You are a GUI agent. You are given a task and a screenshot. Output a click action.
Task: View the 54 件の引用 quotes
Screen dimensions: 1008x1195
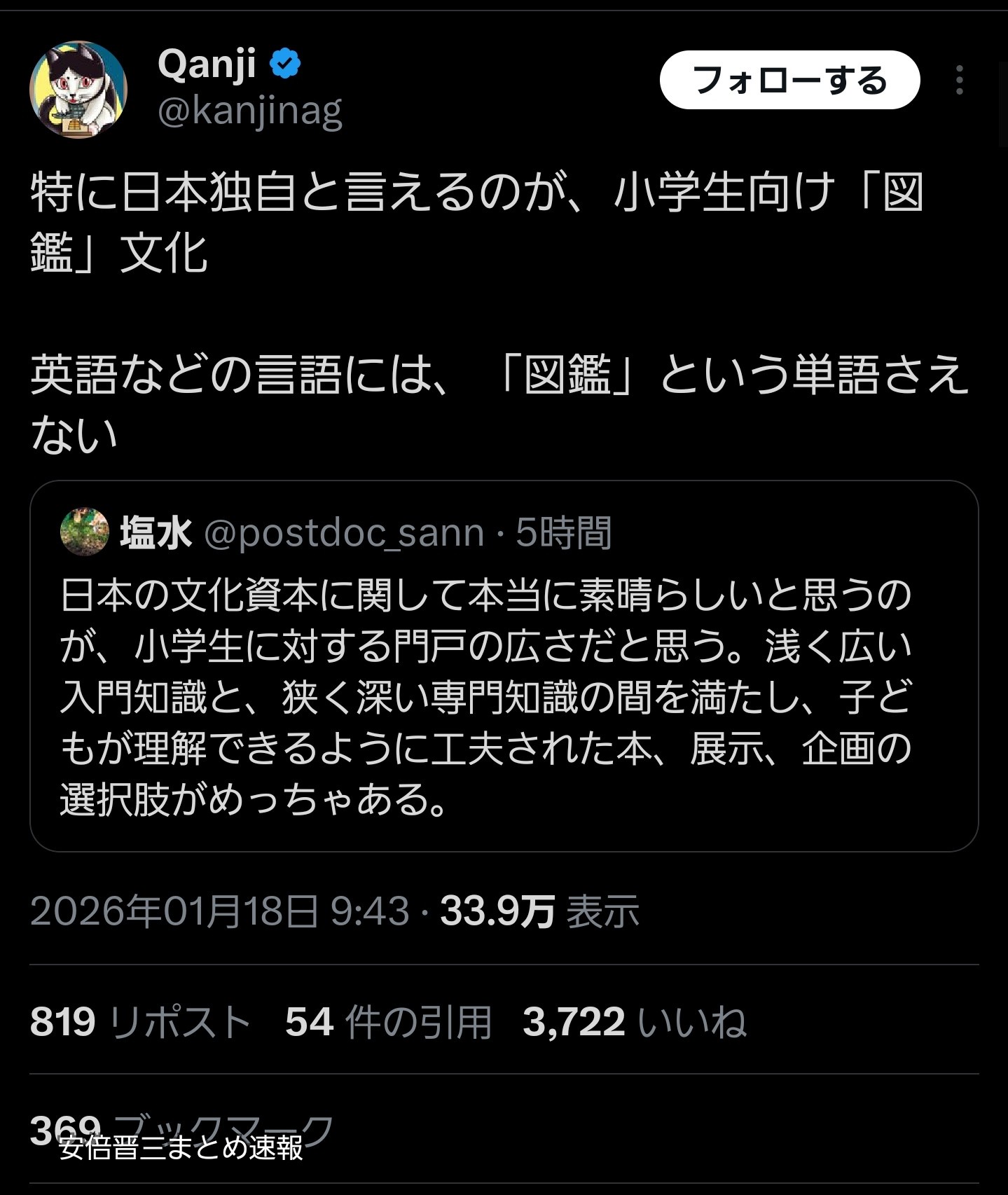coord(388,1021)
